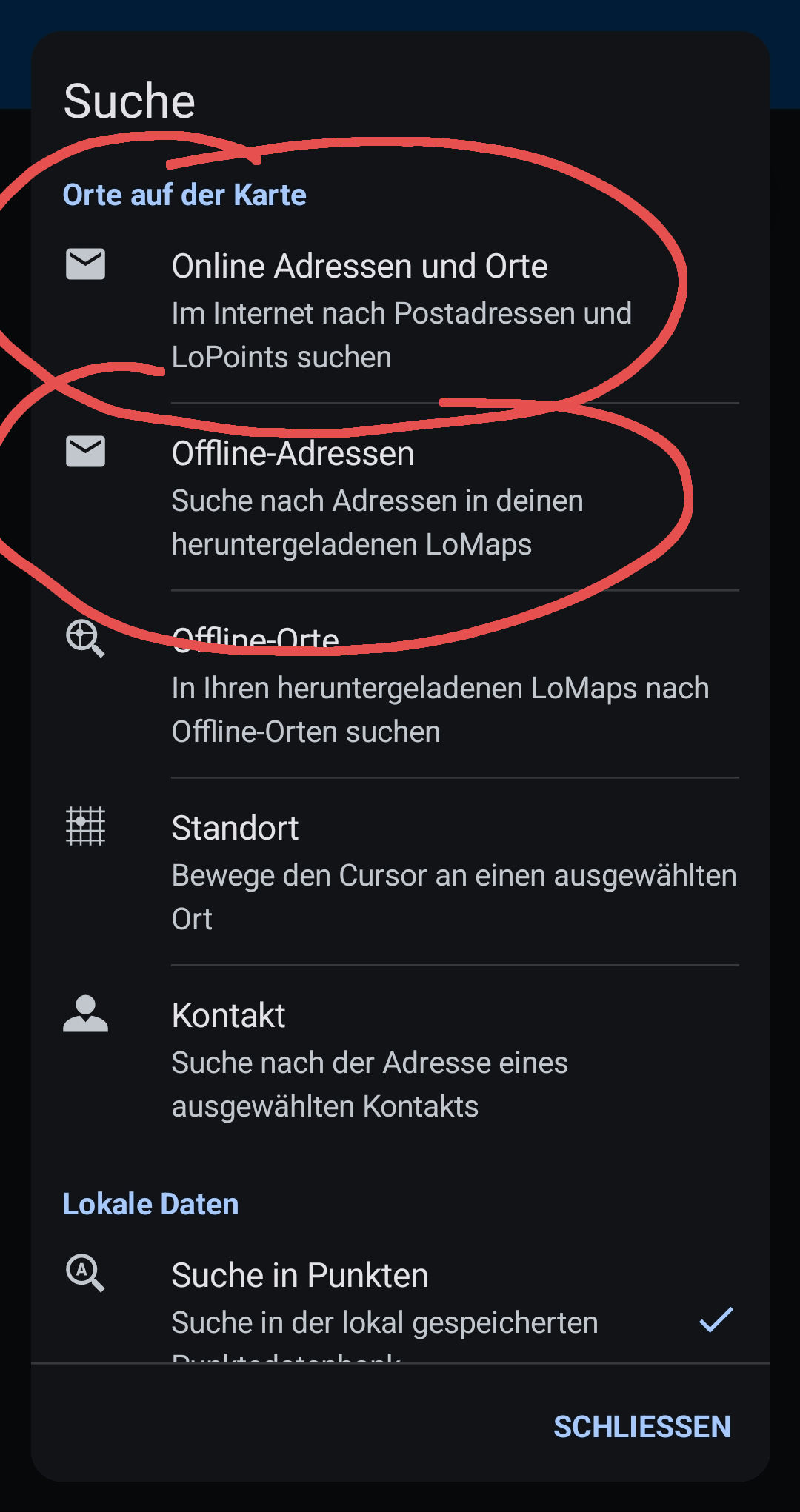Select Offline-Adressen search option
The image size is (800, 1512).
pos(400,498)
